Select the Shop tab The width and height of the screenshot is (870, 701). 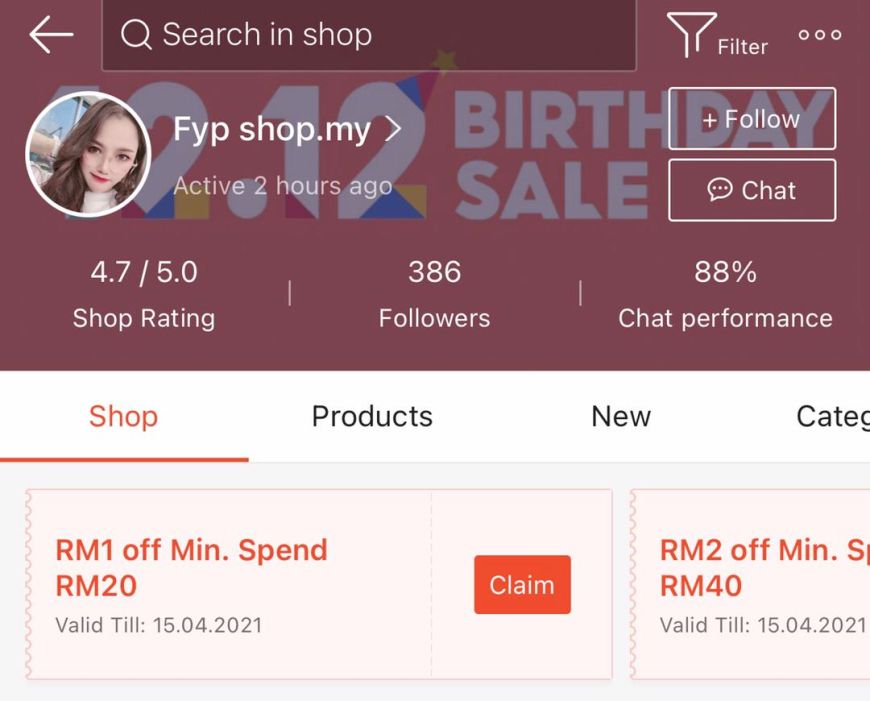click(123, 416)
